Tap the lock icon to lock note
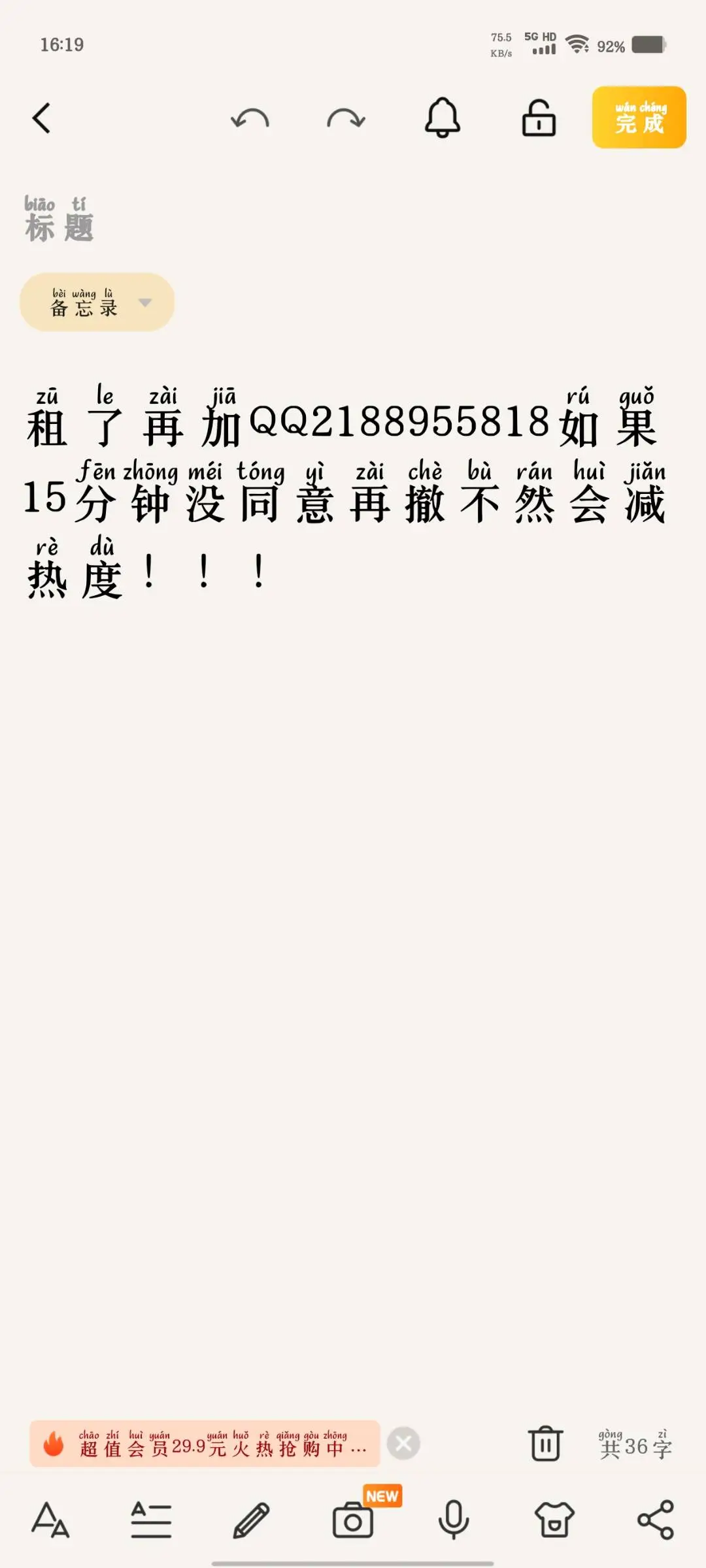 pos(539,118)
